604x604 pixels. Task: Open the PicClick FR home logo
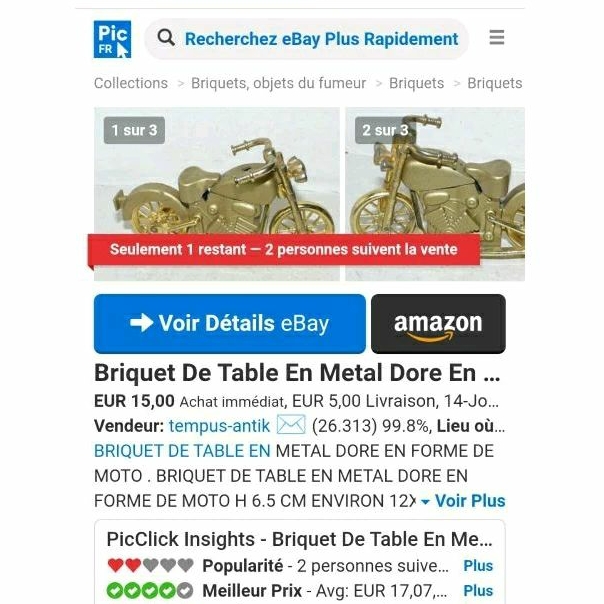pyautogui.click(x=112, y=39)
